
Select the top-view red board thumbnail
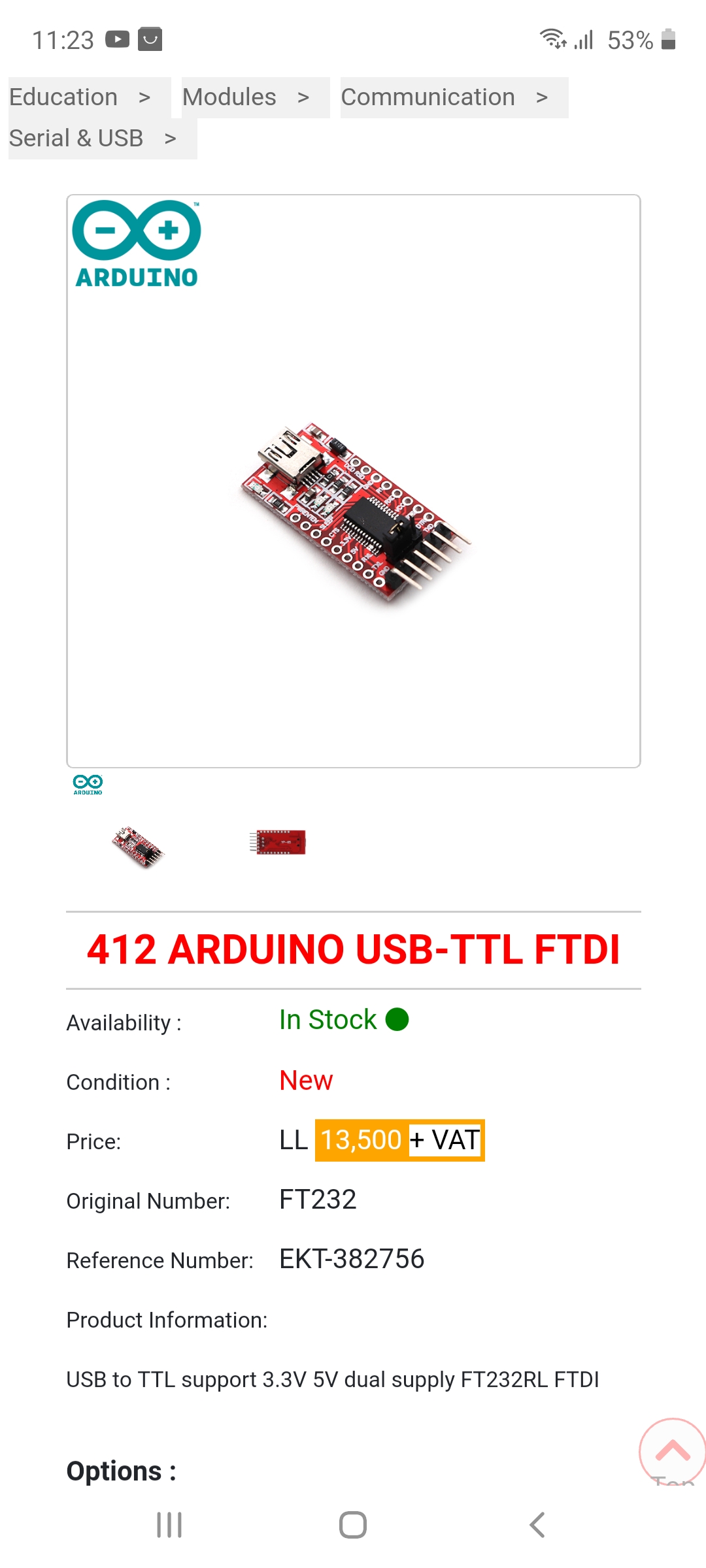point(278,842)
